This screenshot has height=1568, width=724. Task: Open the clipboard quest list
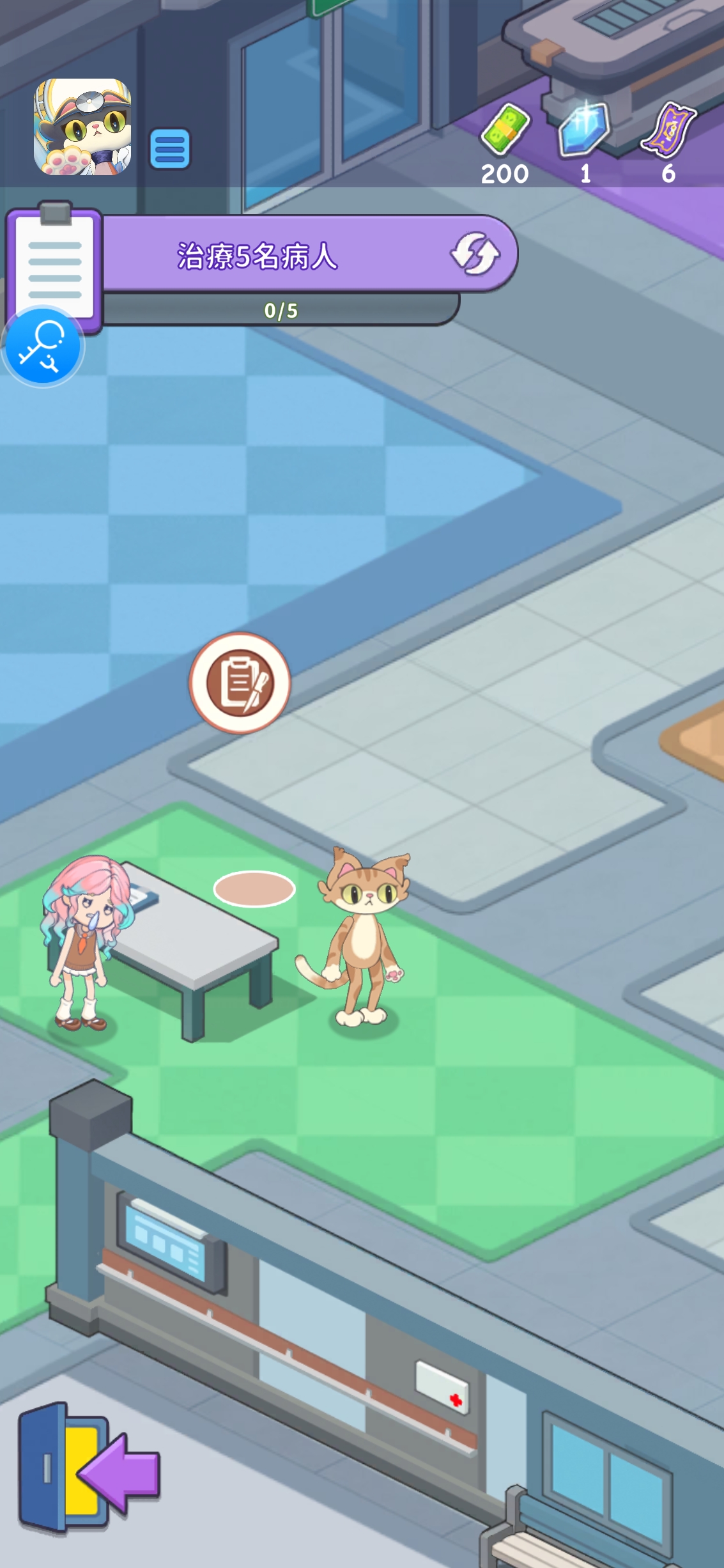[x=55, y=263]
